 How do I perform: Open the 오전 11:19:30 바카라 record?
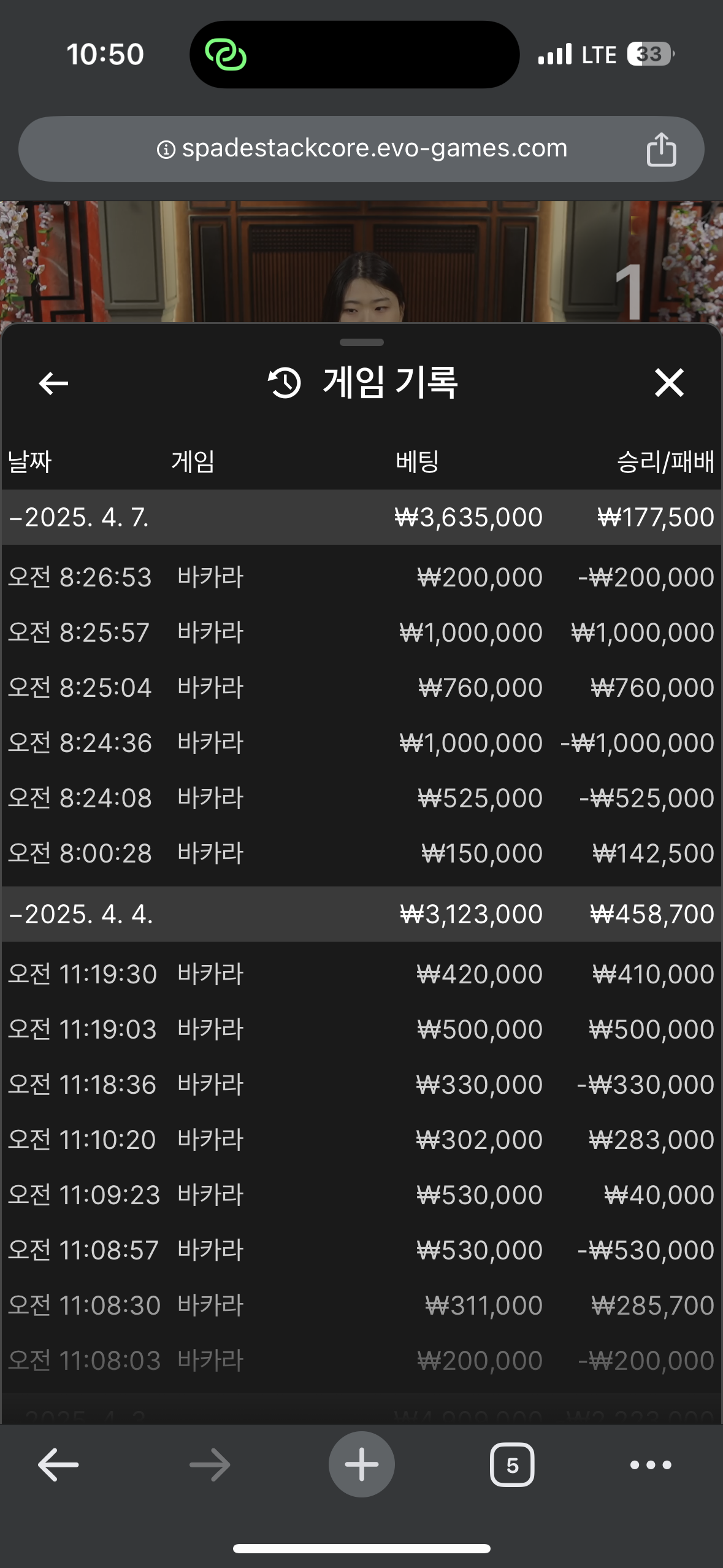[361, 974]
